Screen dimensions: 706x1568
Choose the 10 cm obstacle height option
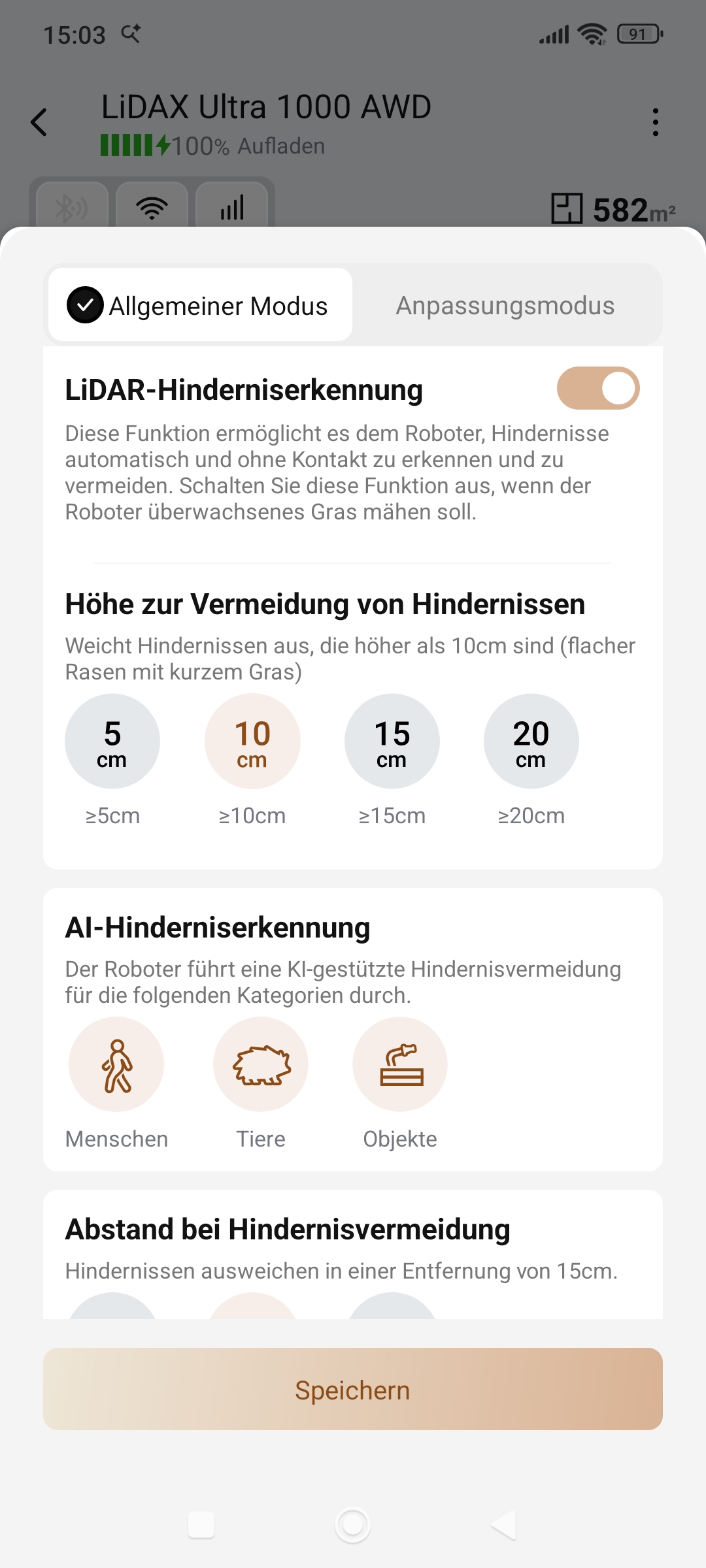coord(252,742)
